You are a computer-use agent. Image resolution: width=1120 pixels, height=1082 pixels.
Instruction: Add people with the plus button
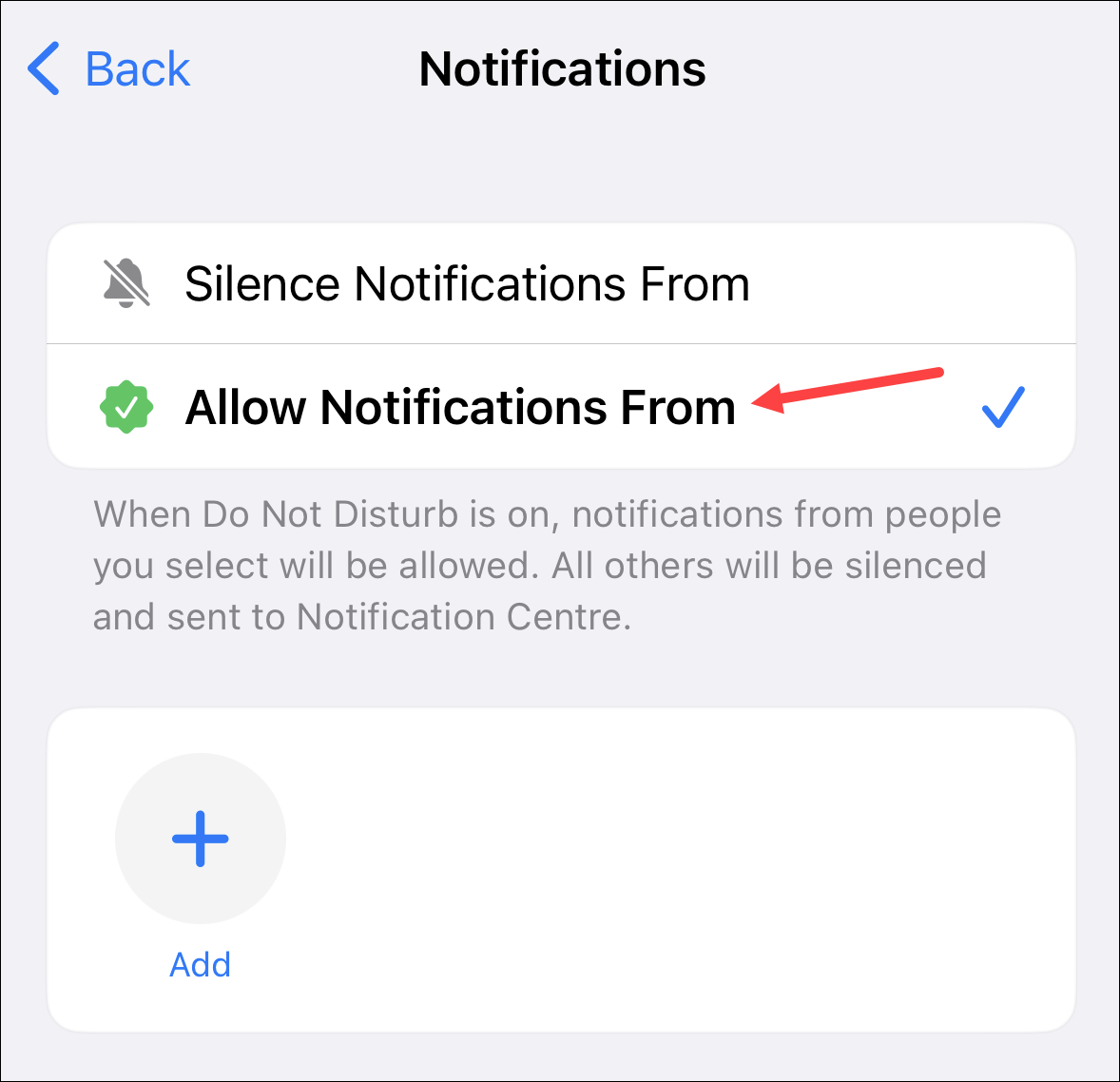click(x=201, y=839)
